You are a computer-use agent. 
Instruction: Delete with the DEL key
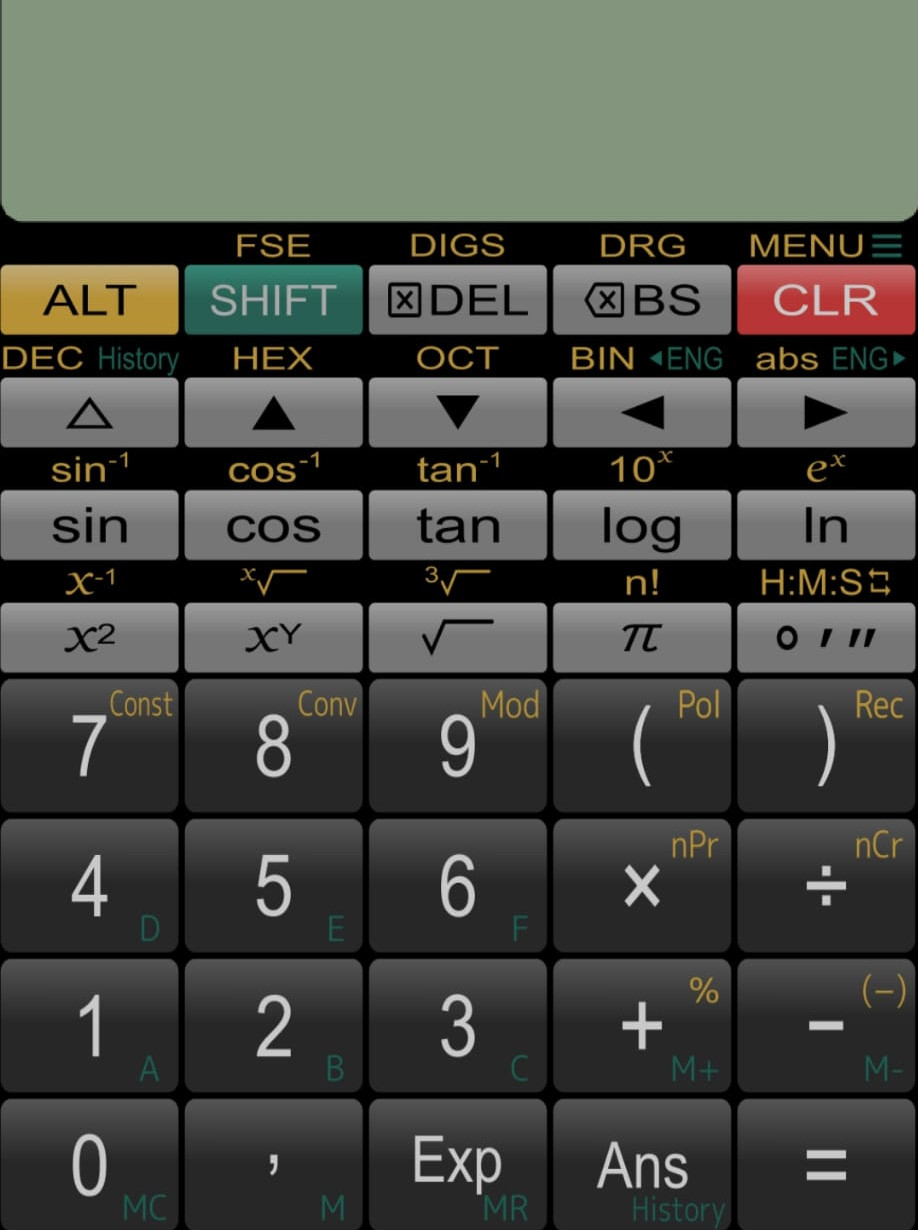point(457,300)
